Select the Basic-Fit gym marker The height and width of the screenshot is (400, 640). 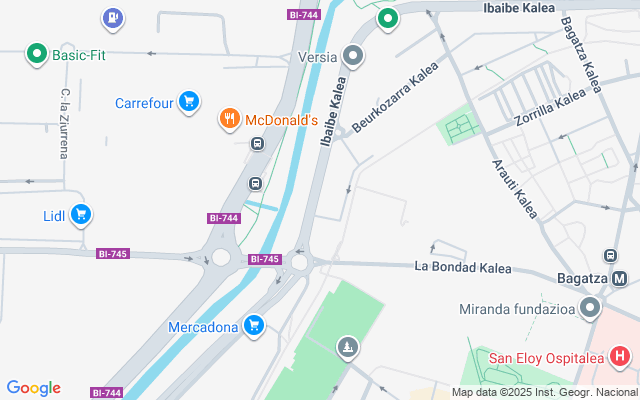pos(37,53)
